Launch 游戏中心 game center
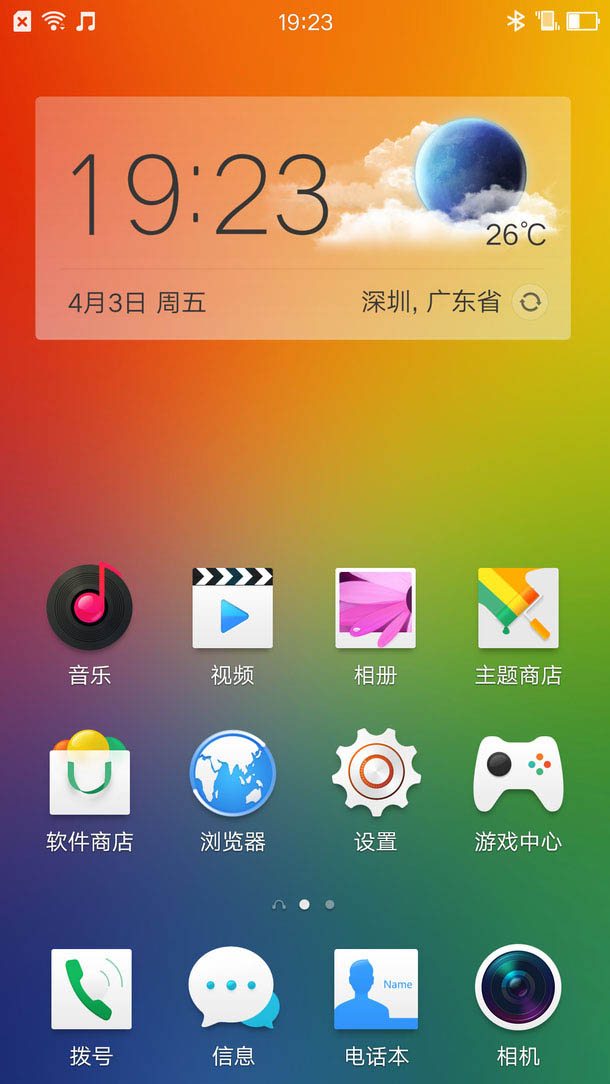The height and width of the screenshot is (1084, 610). (x=518, y=774)
